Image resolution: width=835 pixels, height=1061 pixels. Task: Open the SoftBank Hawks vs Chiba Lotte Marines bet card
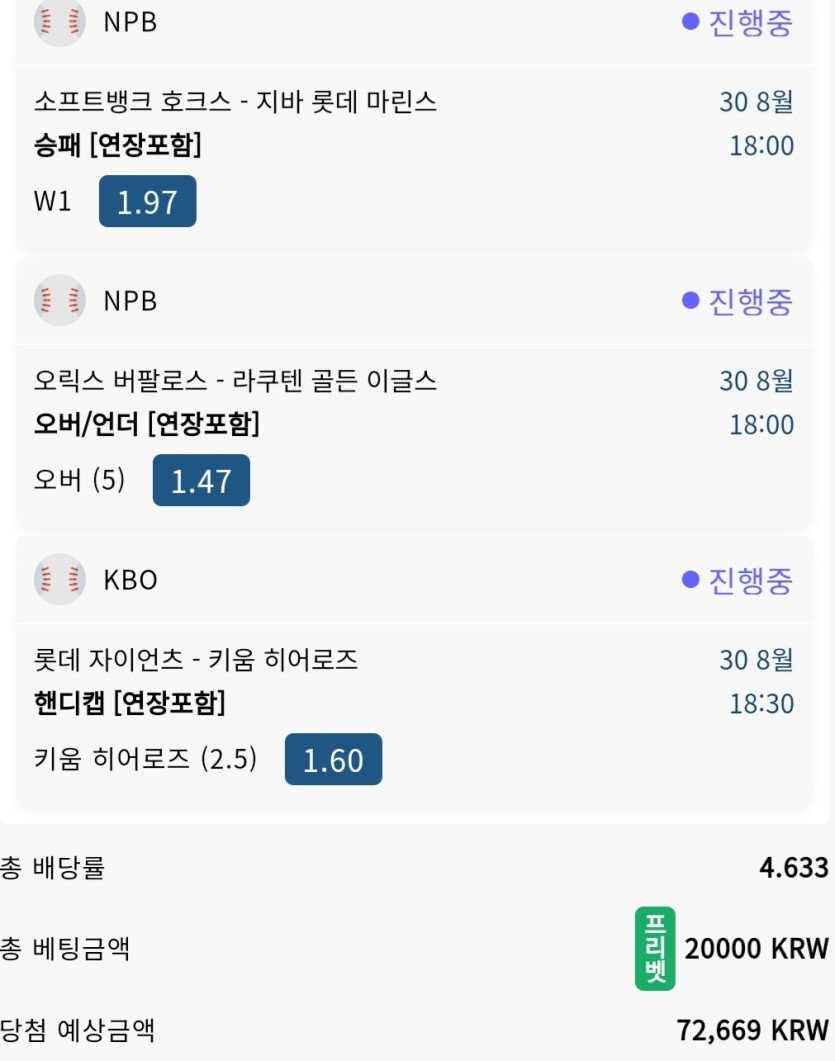coord(235,102)
